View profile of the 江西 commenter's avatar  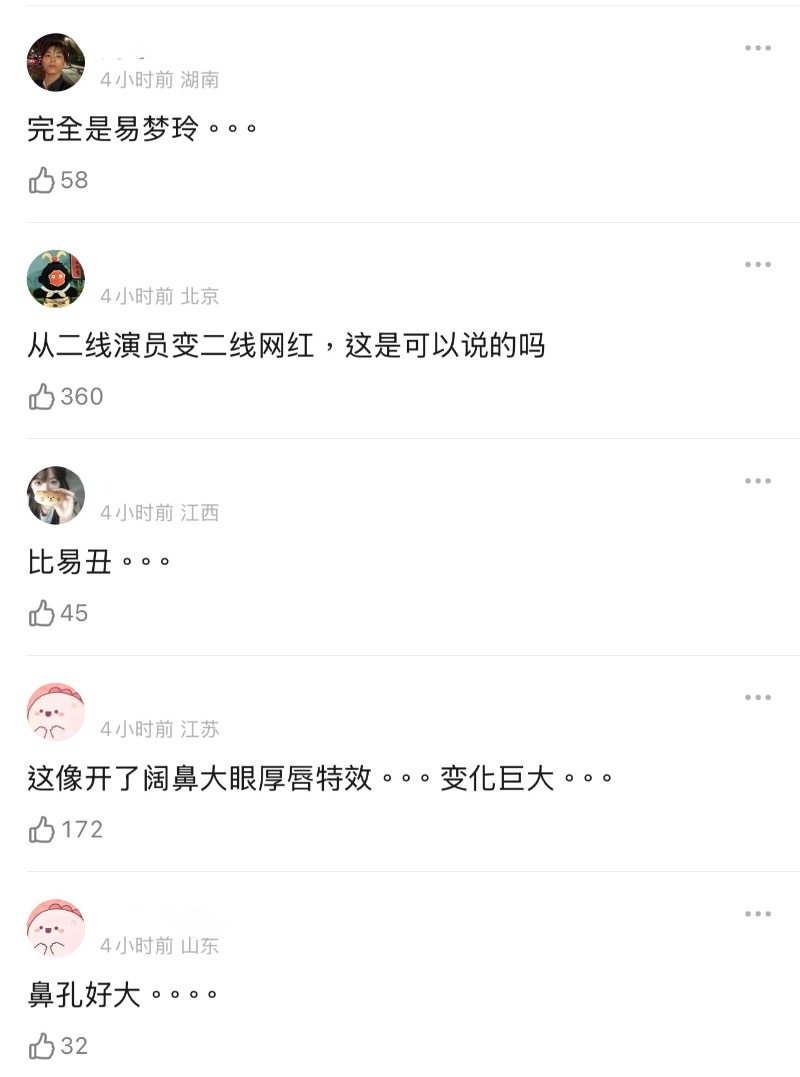[56, 495]
